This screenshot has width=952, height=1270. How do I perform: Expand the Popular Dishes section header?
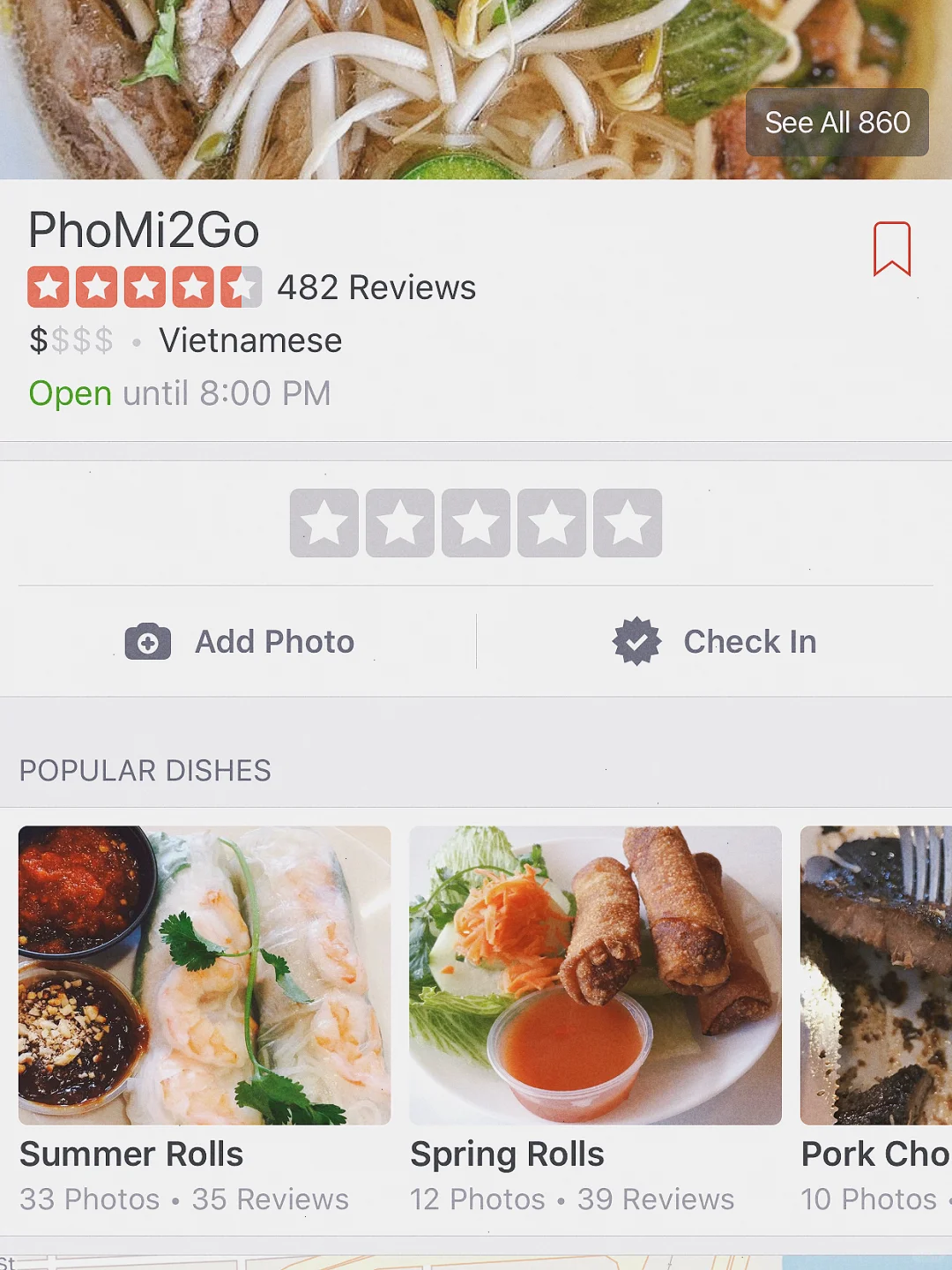(x=145, y=770)
